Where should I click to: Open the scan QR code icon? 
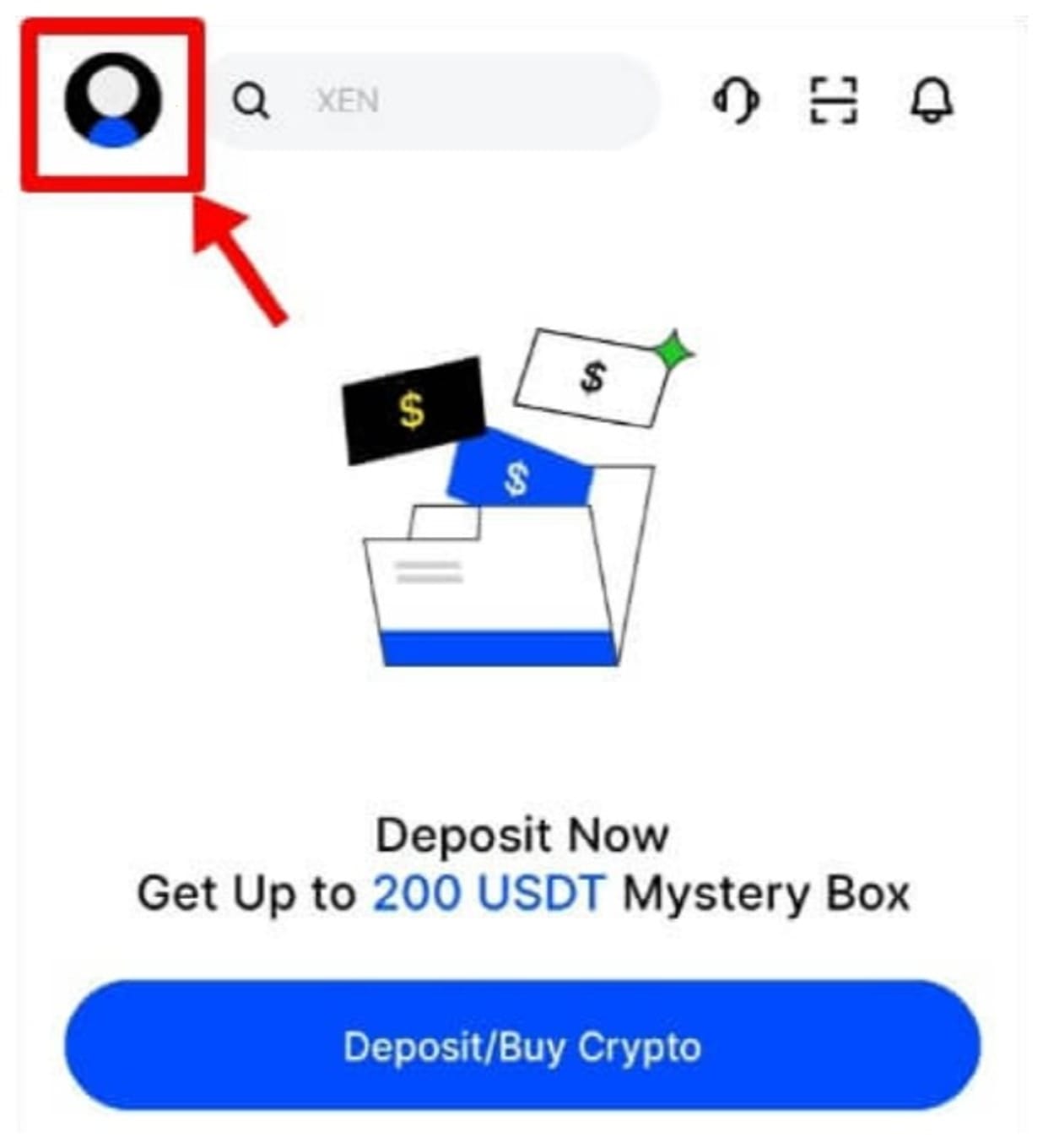coord(834,100)
